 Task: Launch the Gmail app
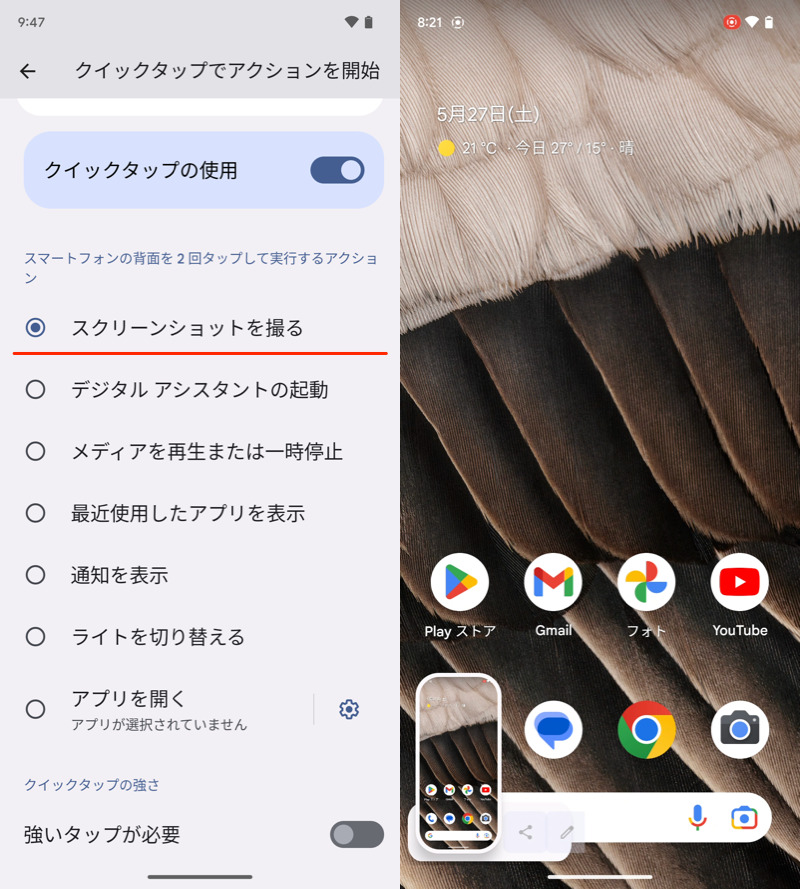(x=553, y=583)
